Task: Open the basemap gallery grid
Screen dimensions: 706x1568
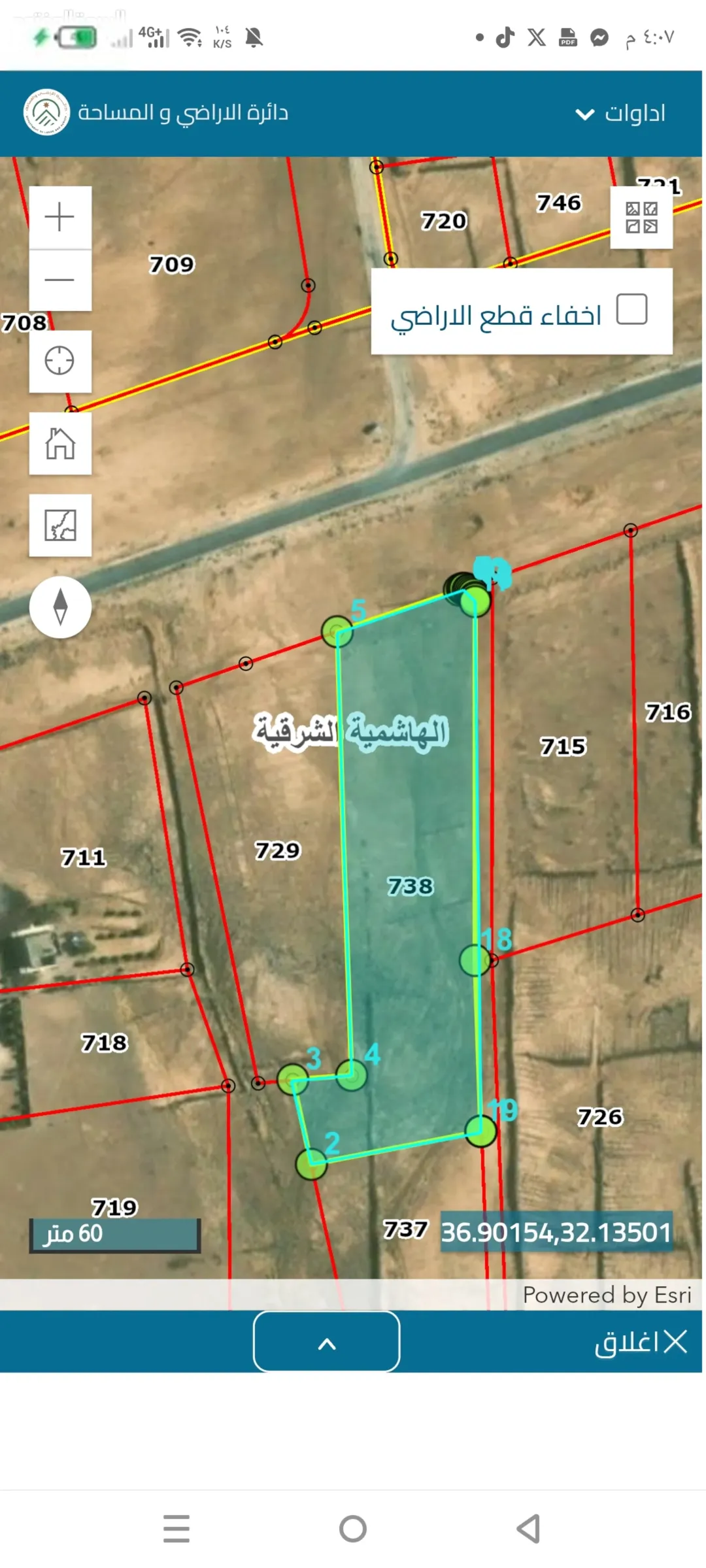Action: [x=641, y=218]
